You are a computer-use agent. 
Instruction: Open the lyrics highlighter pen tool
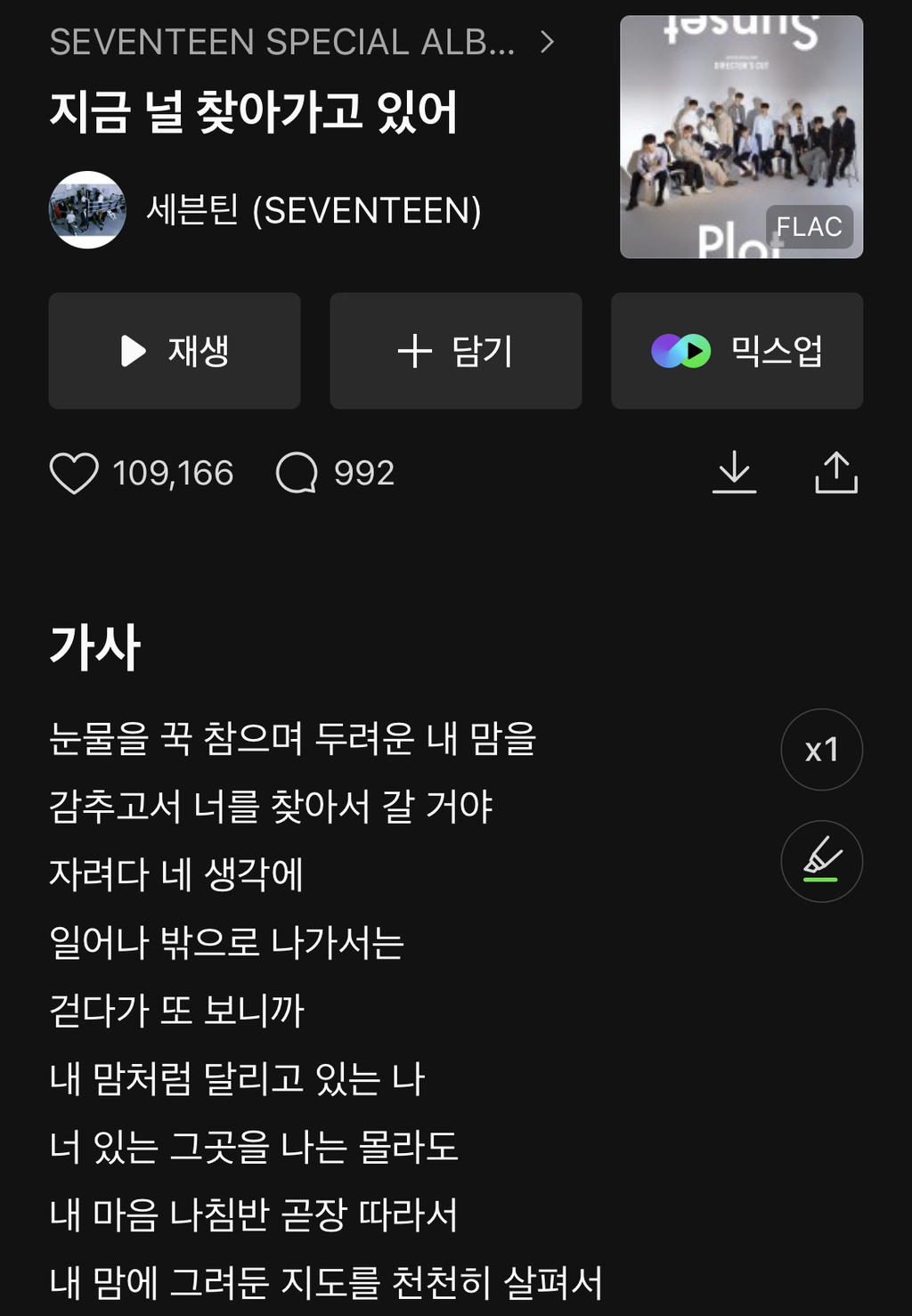[821, 861]
